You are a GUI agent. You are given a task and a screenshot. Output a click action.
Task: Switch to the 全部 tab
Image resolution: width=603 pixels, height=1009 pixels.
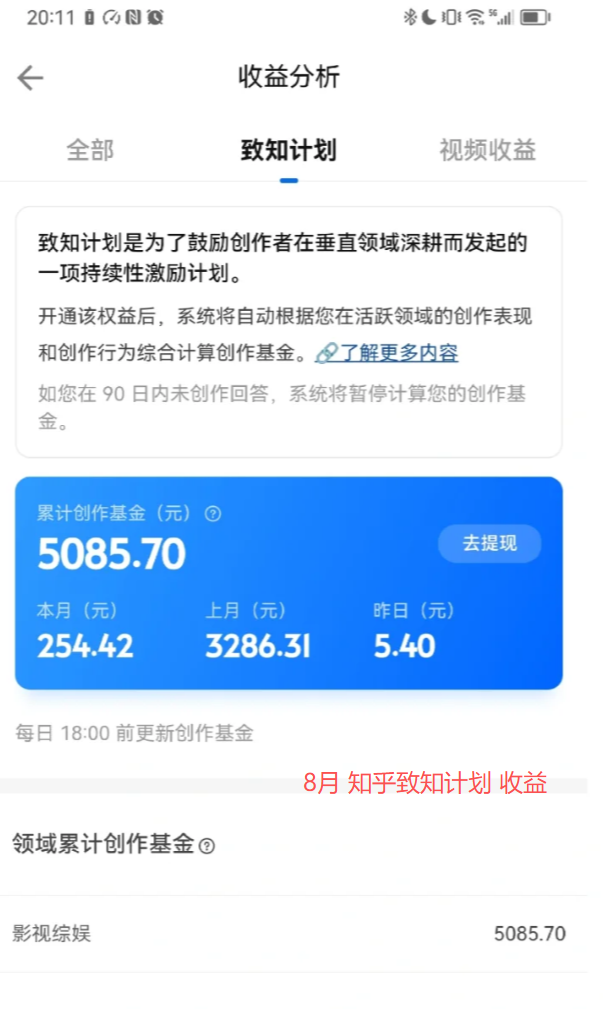(90, 150)
